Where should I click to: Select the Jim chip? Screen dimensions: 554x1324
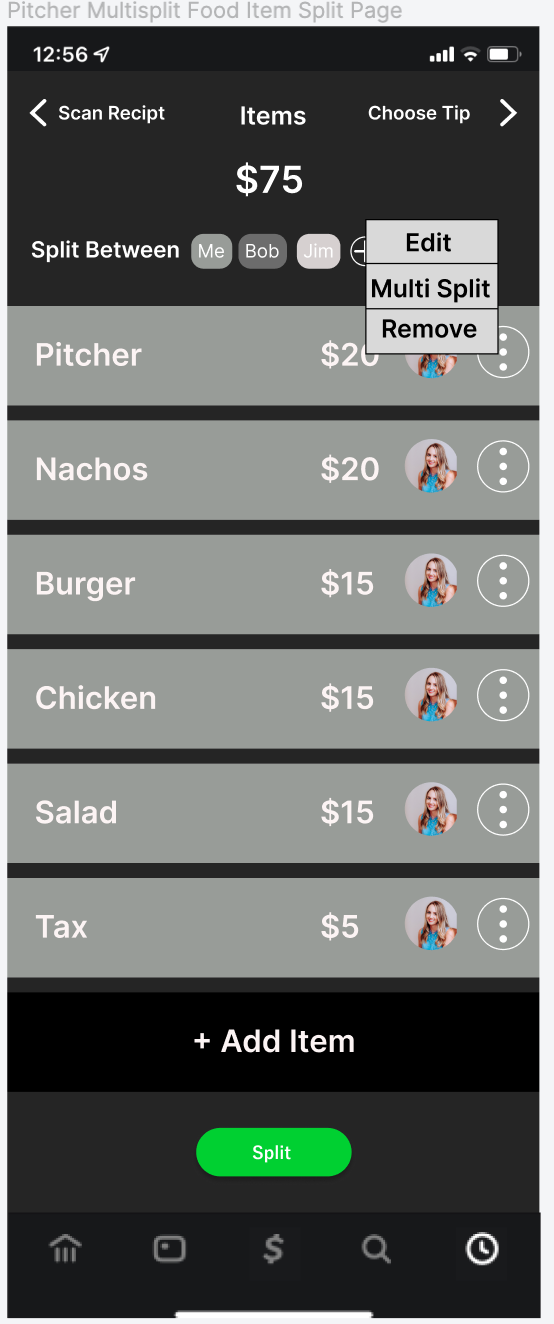[x=318, y=251]
